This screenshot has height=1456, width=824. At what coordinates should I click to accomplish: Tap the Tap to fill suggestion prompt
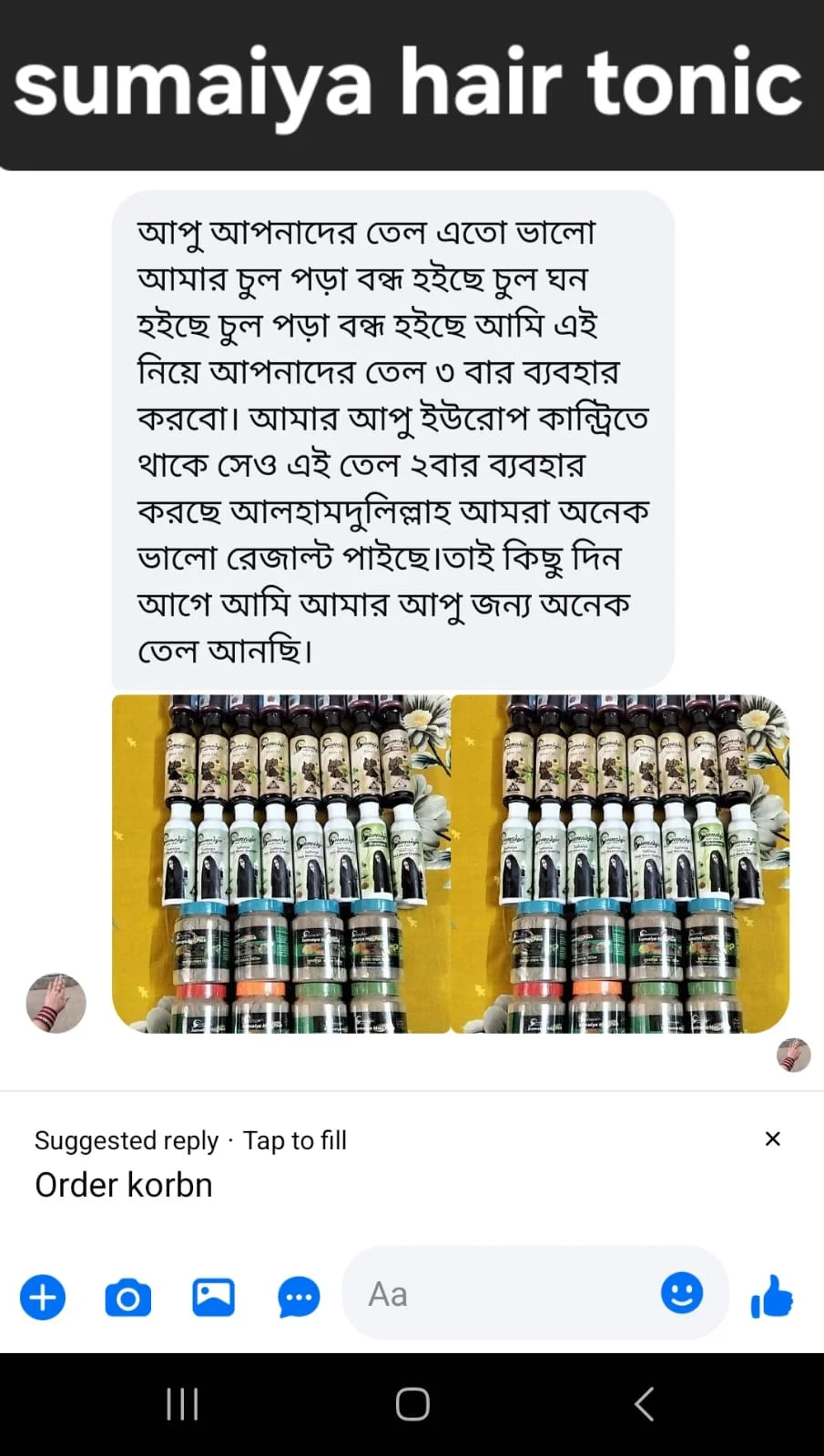click(x=295, y=1140)
